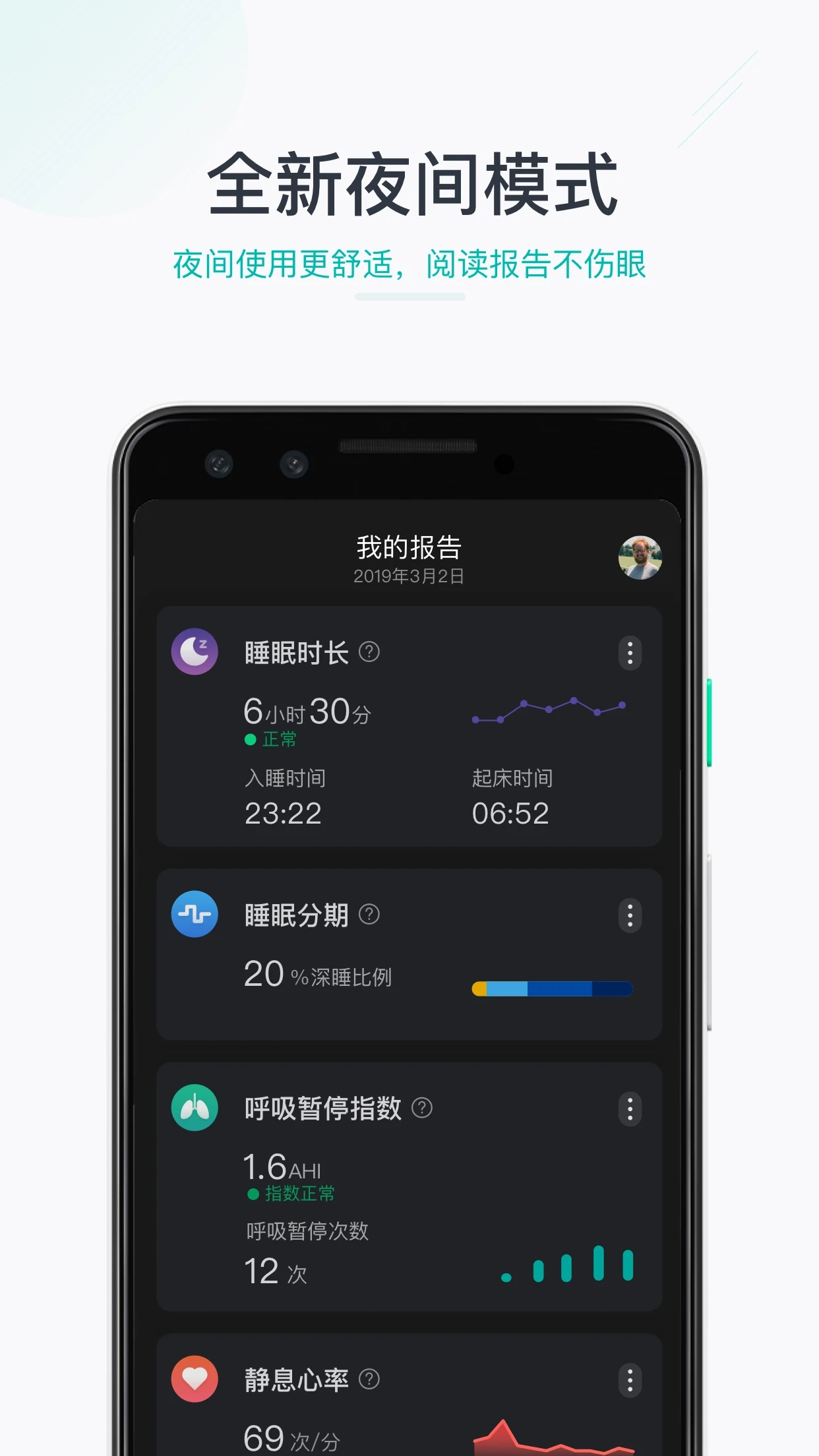Select the 我的报告 header title

click(x=407, y=548)
